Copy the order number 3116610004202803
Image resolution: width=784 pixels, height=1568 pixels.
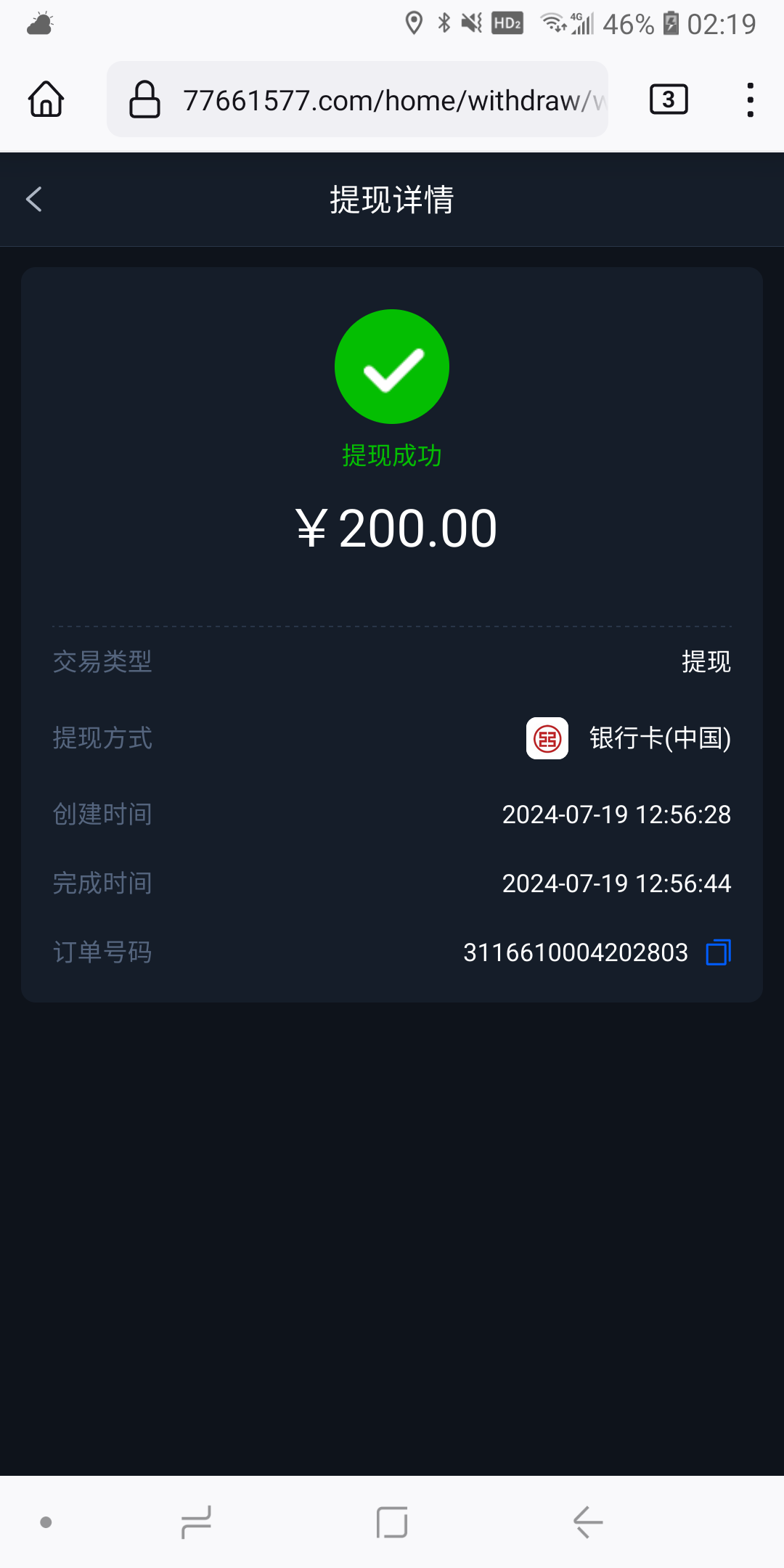719,952
